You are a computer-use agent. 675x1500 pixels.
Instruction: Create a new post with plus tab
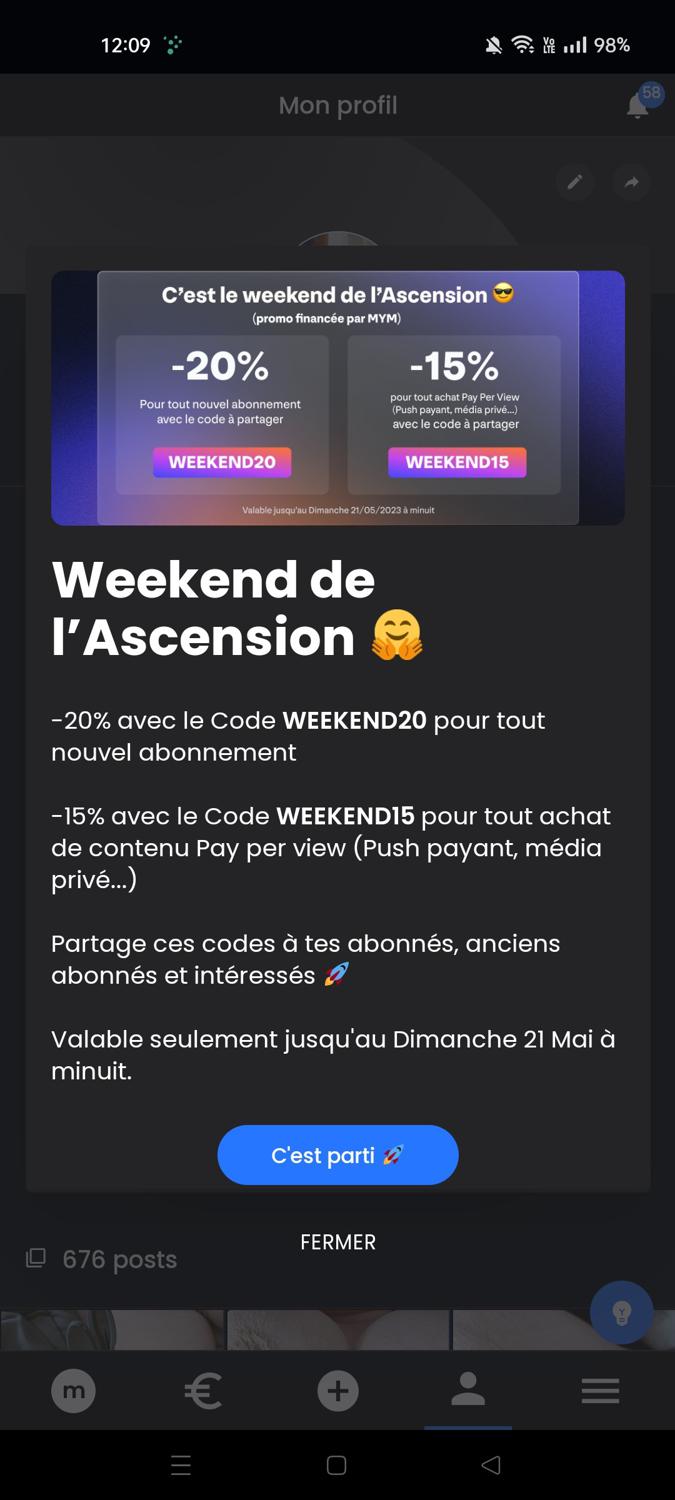338,1391
